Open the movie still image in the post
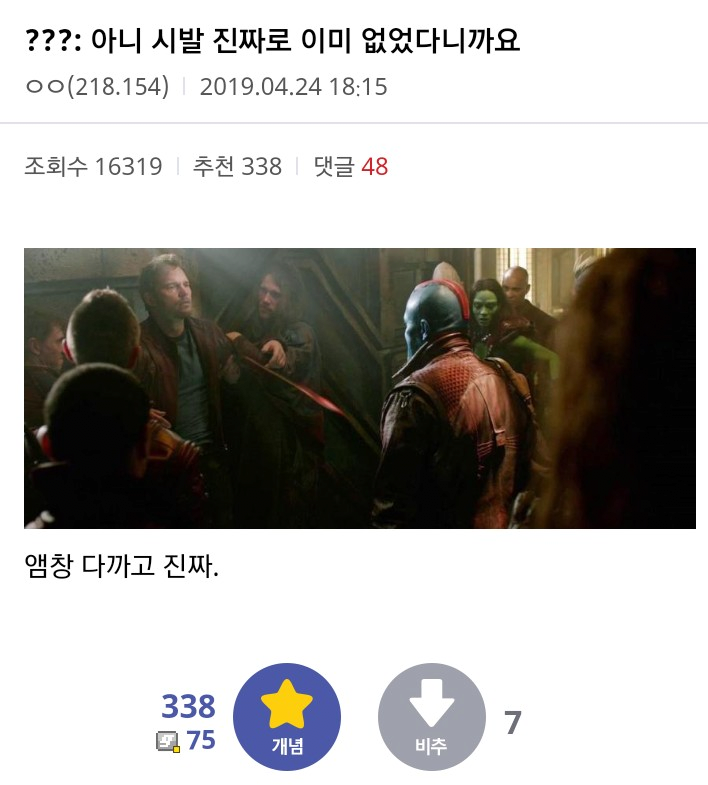The image size is (708, 785). 359,388
